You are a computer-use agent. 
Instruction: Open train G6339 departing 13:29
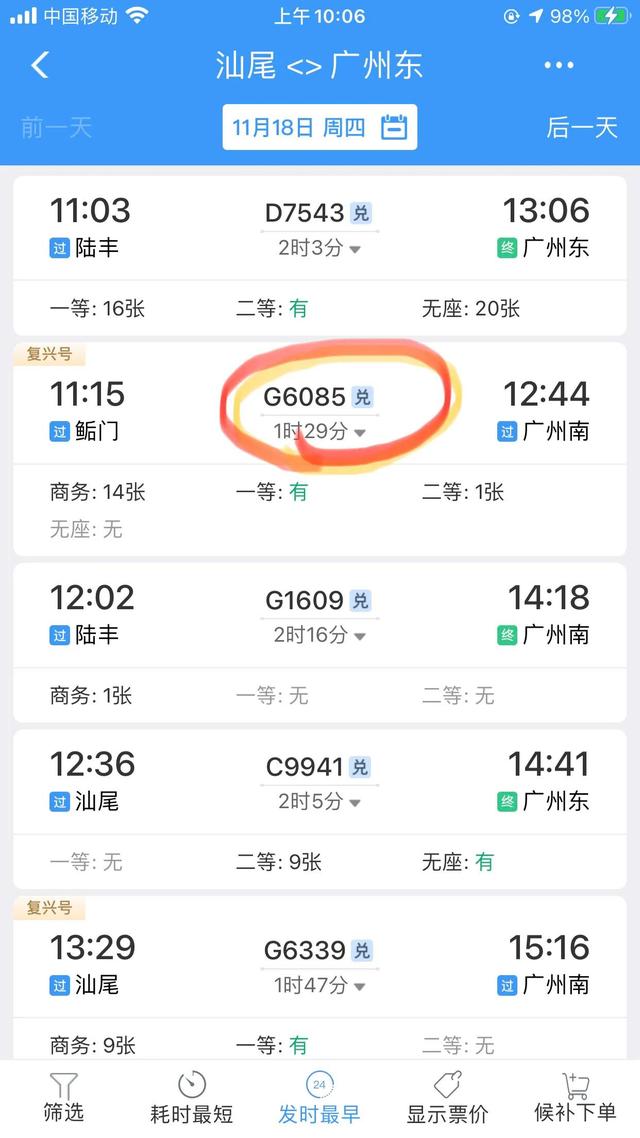coord(319,977)
